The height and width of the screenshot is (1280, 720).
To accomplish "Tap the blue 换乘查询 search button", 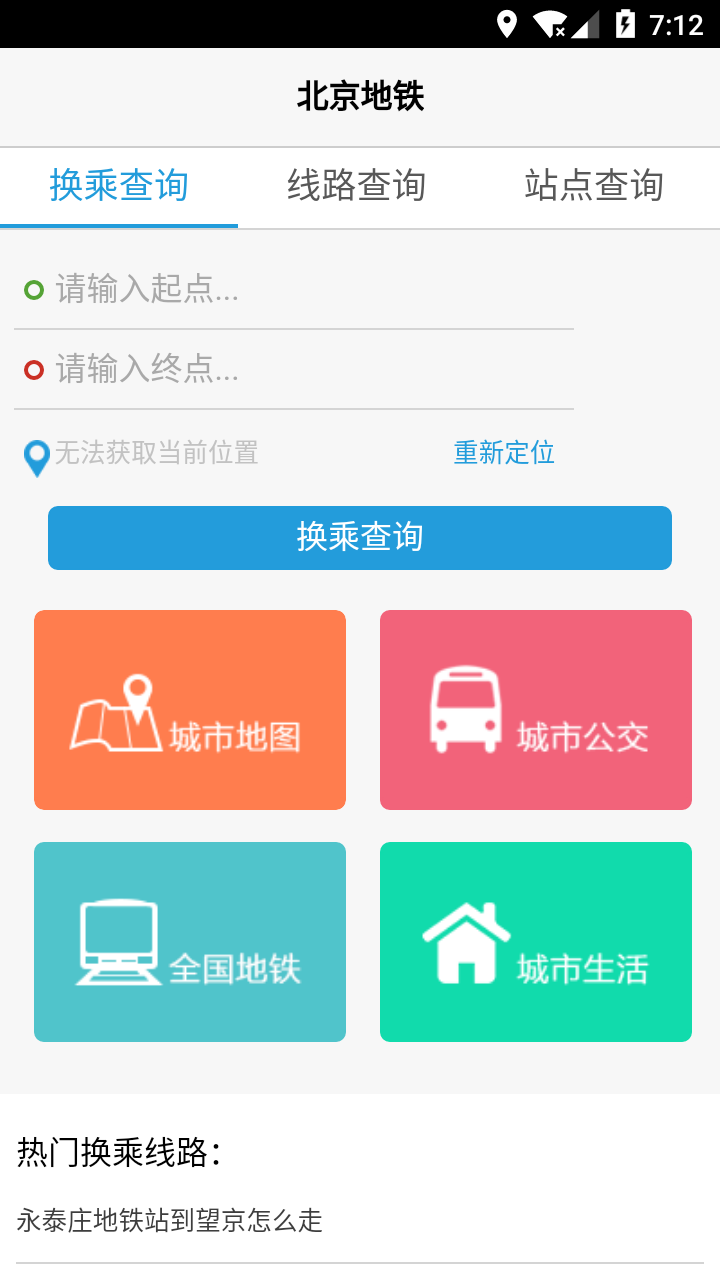I will point(360,538).
